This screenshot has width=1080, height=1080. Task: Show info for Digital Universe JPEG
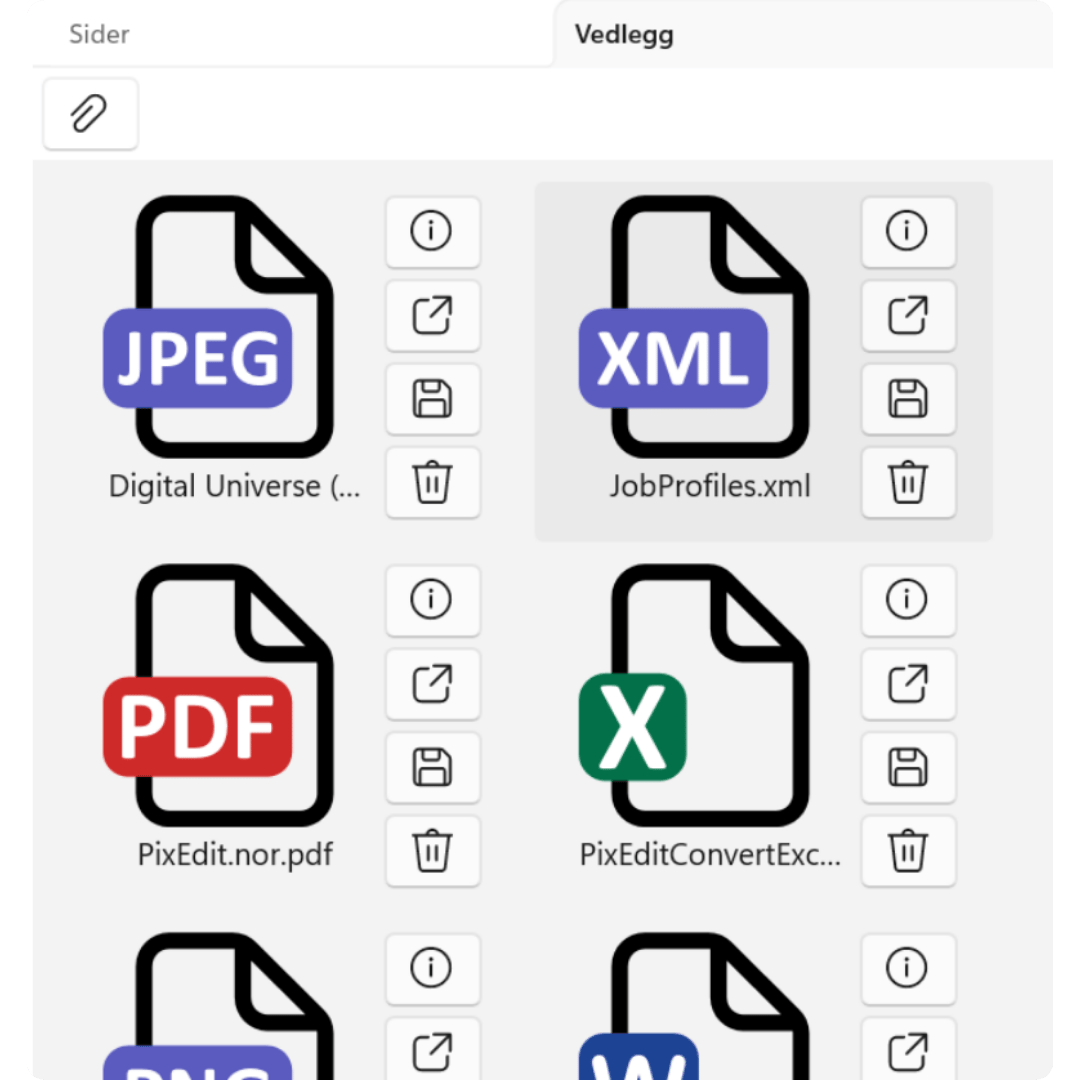coord(432,232)
